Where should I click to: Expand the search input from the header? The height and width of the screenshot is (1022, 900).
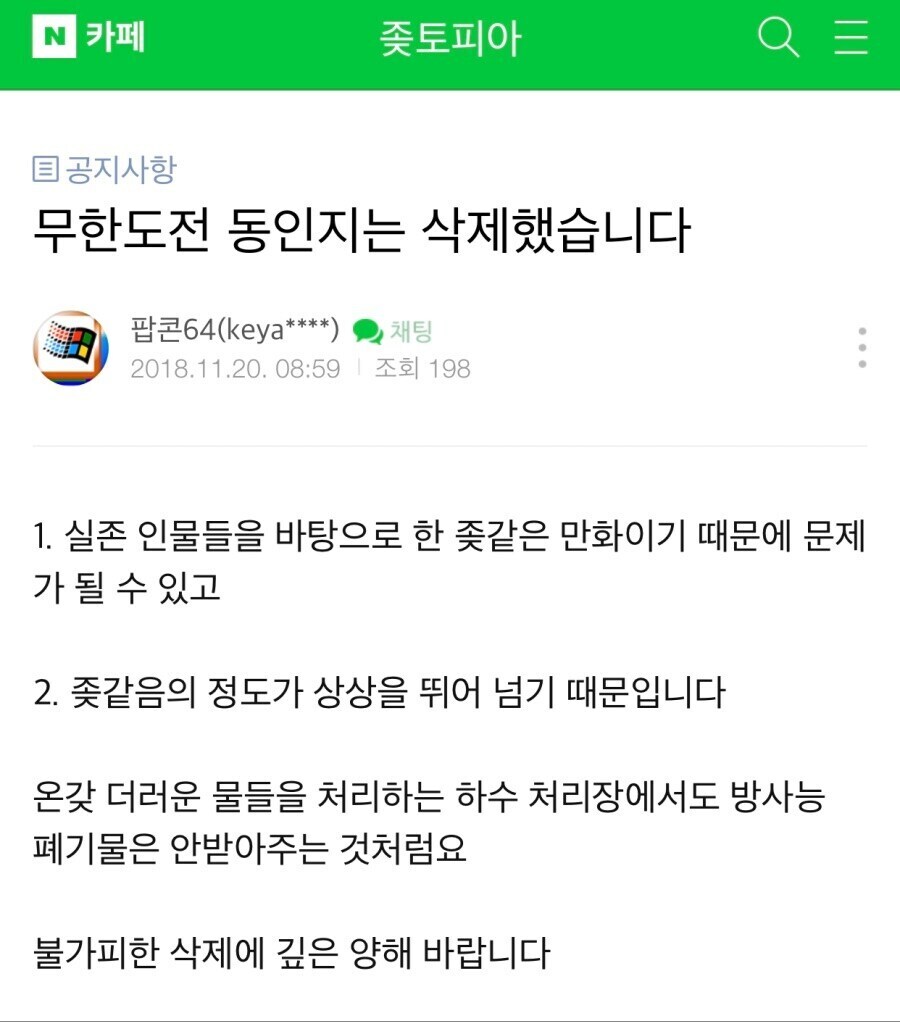point(777,37)
